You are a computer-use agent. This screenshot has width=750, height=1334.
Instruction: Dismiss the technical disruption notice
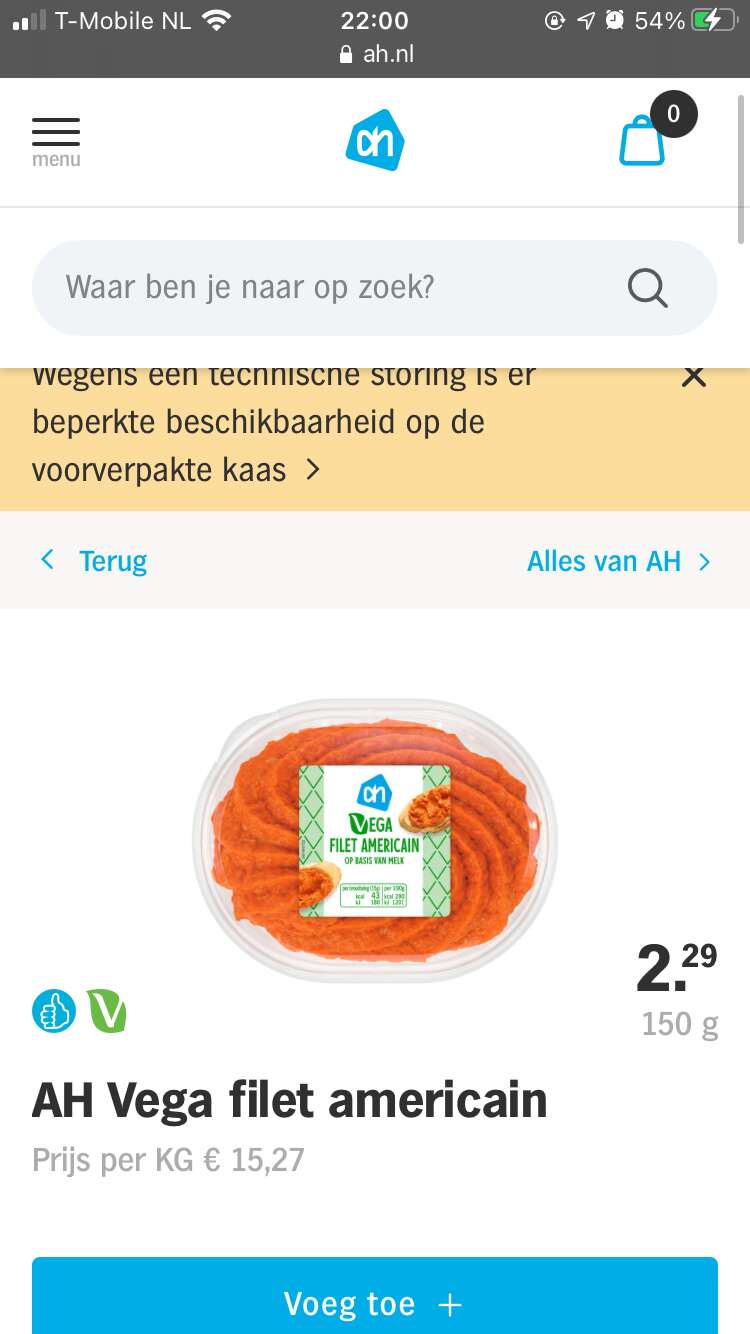[x=693, y=376]
